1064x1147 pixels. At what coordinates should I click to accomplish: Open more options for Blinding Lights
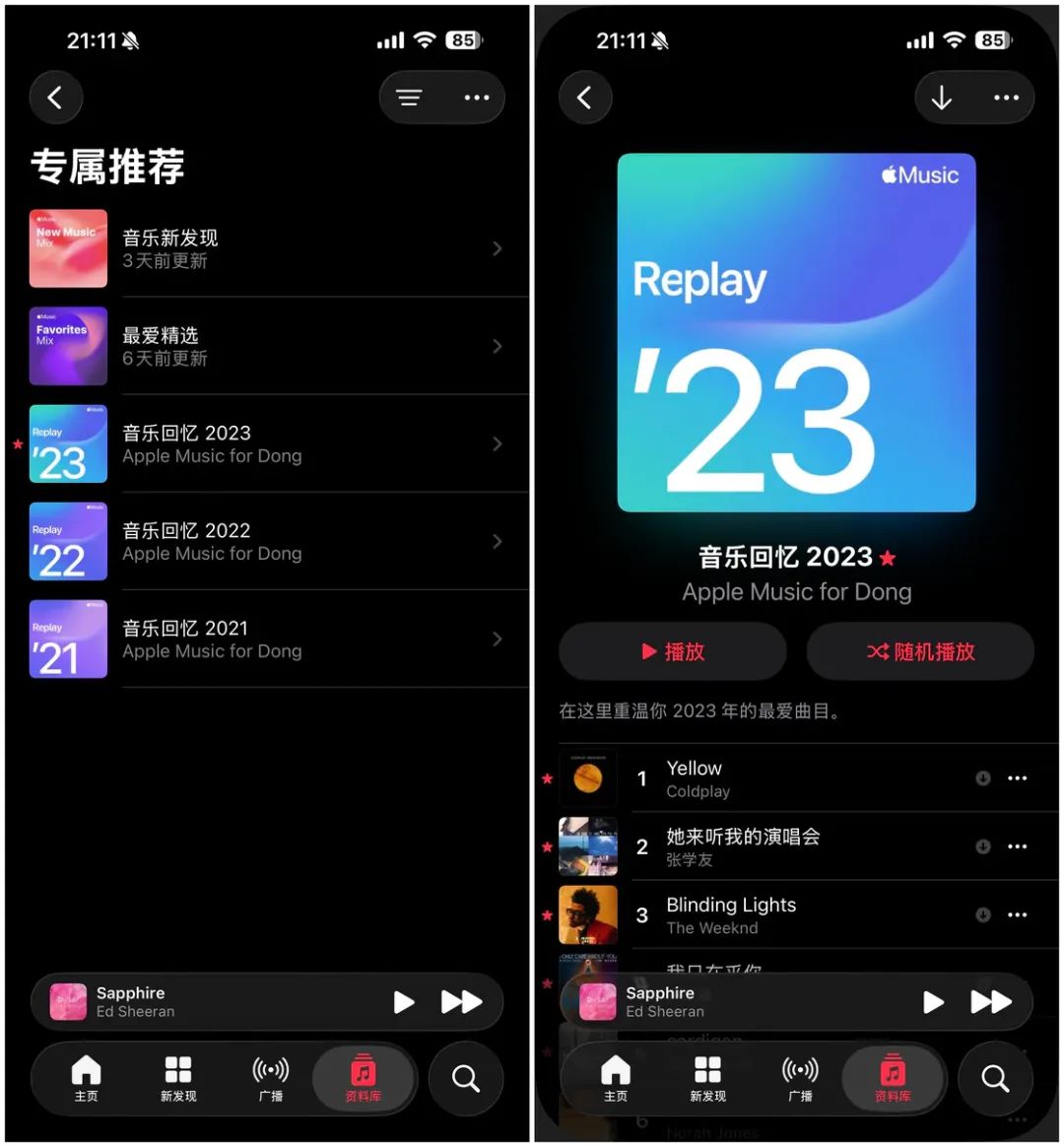(1018, 915)
